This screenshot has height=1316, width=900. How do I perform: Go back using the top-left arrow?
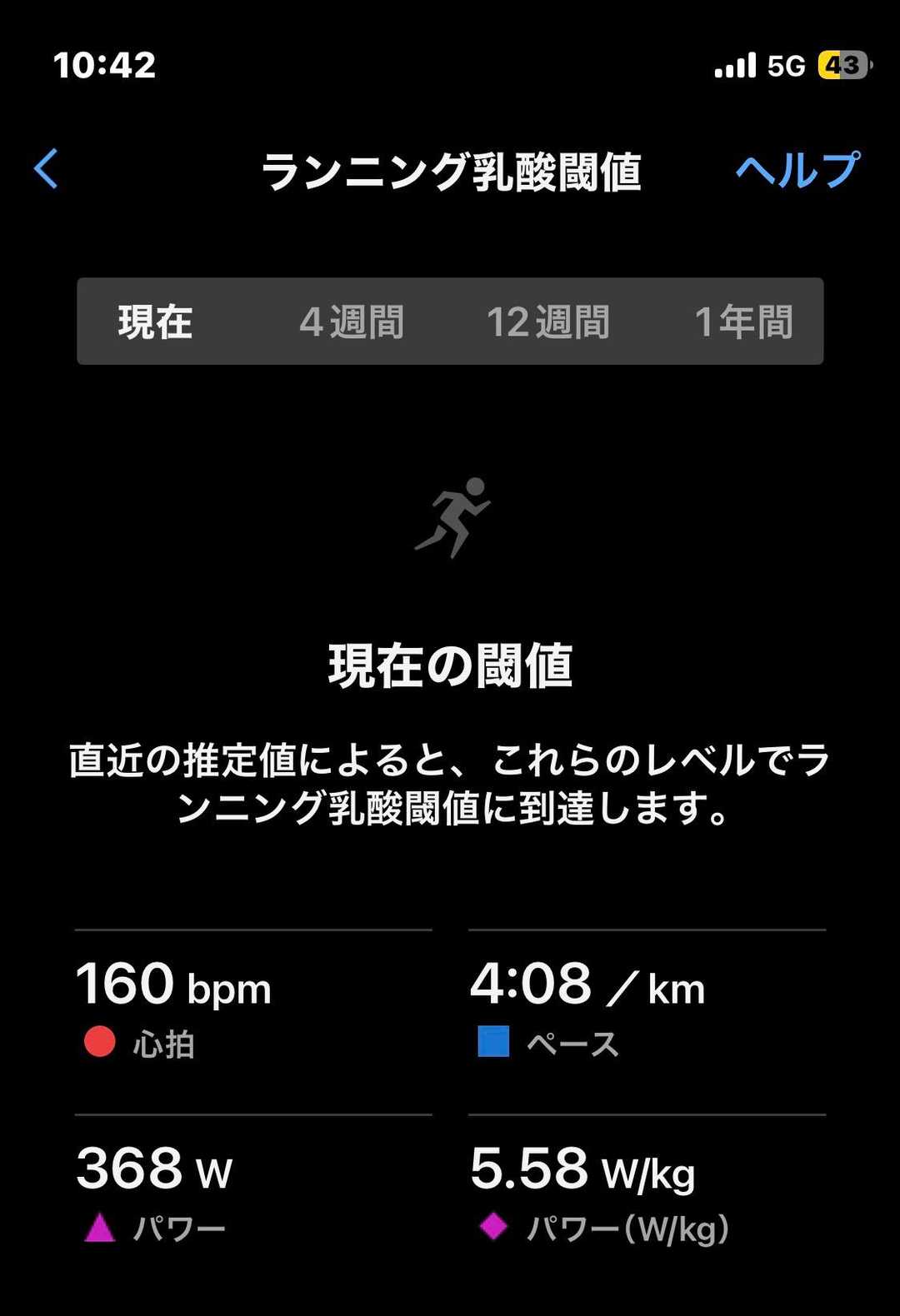(x=47, y=169)
